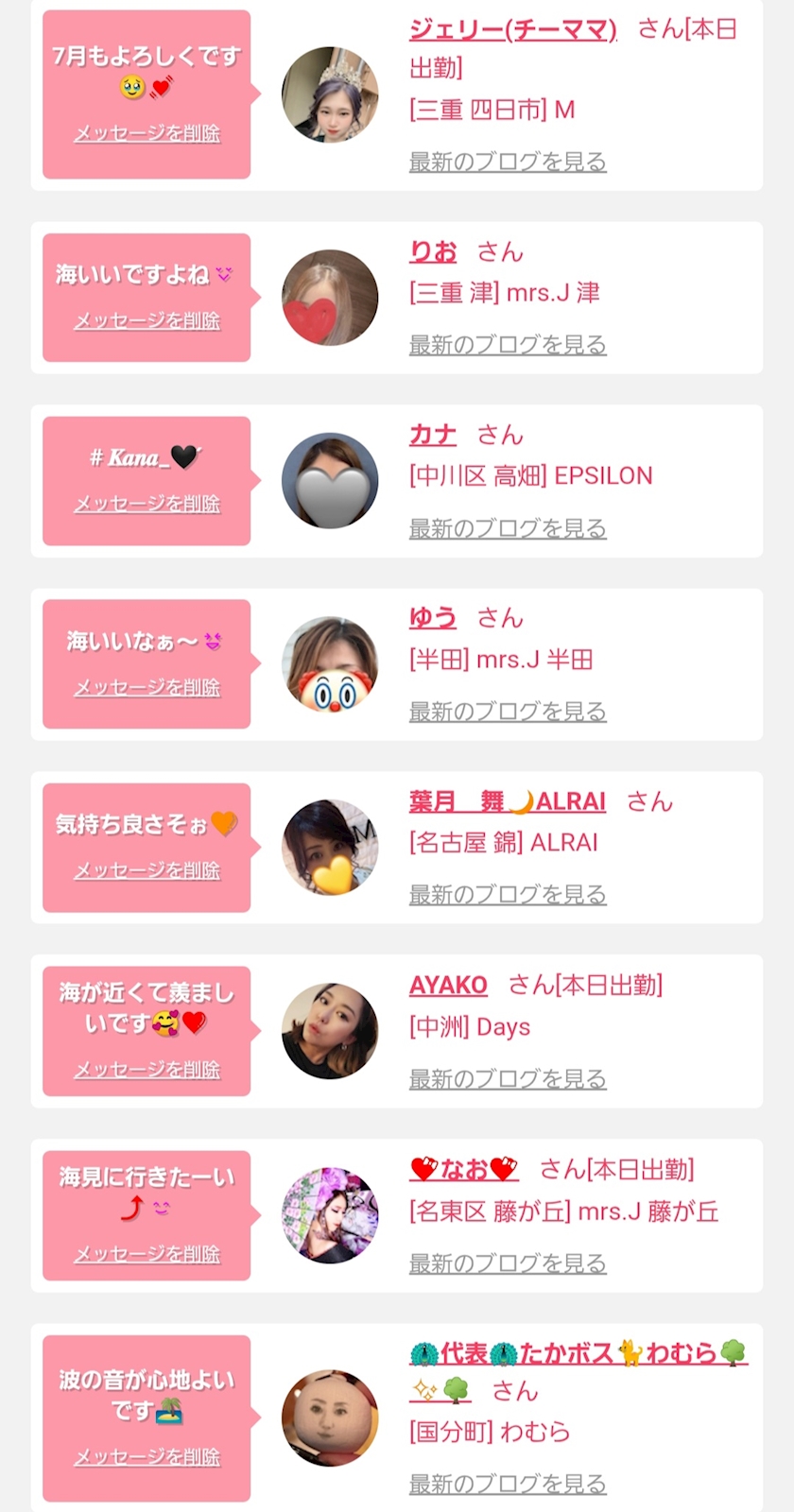Delete the 海いいですよね message
Screen dimensions: 794x1512
[147, 321]
